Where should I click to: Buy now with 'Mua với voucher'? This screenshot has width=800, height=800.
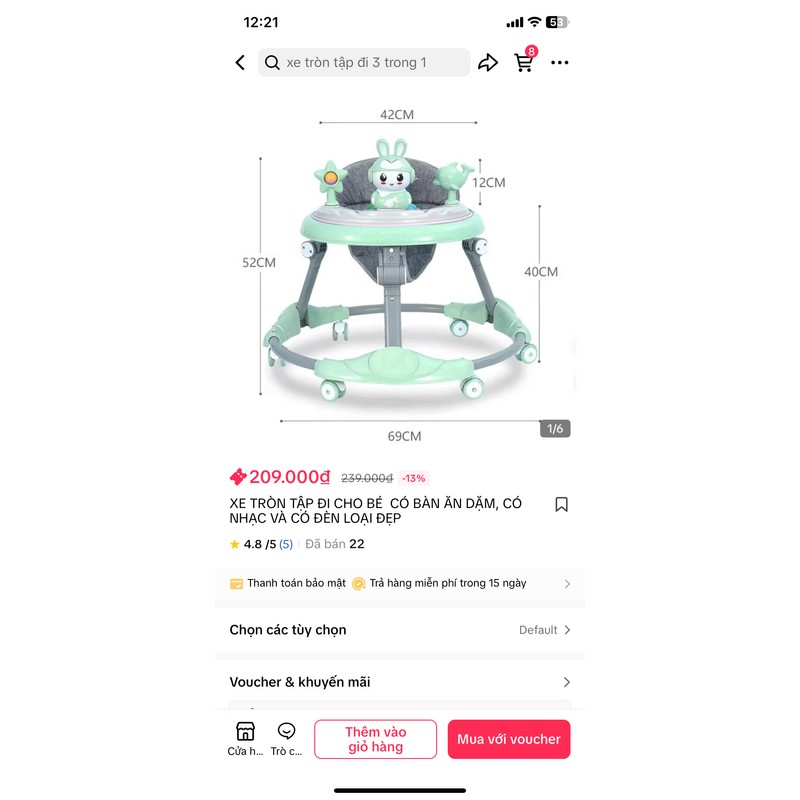click(x=508, y=739)
